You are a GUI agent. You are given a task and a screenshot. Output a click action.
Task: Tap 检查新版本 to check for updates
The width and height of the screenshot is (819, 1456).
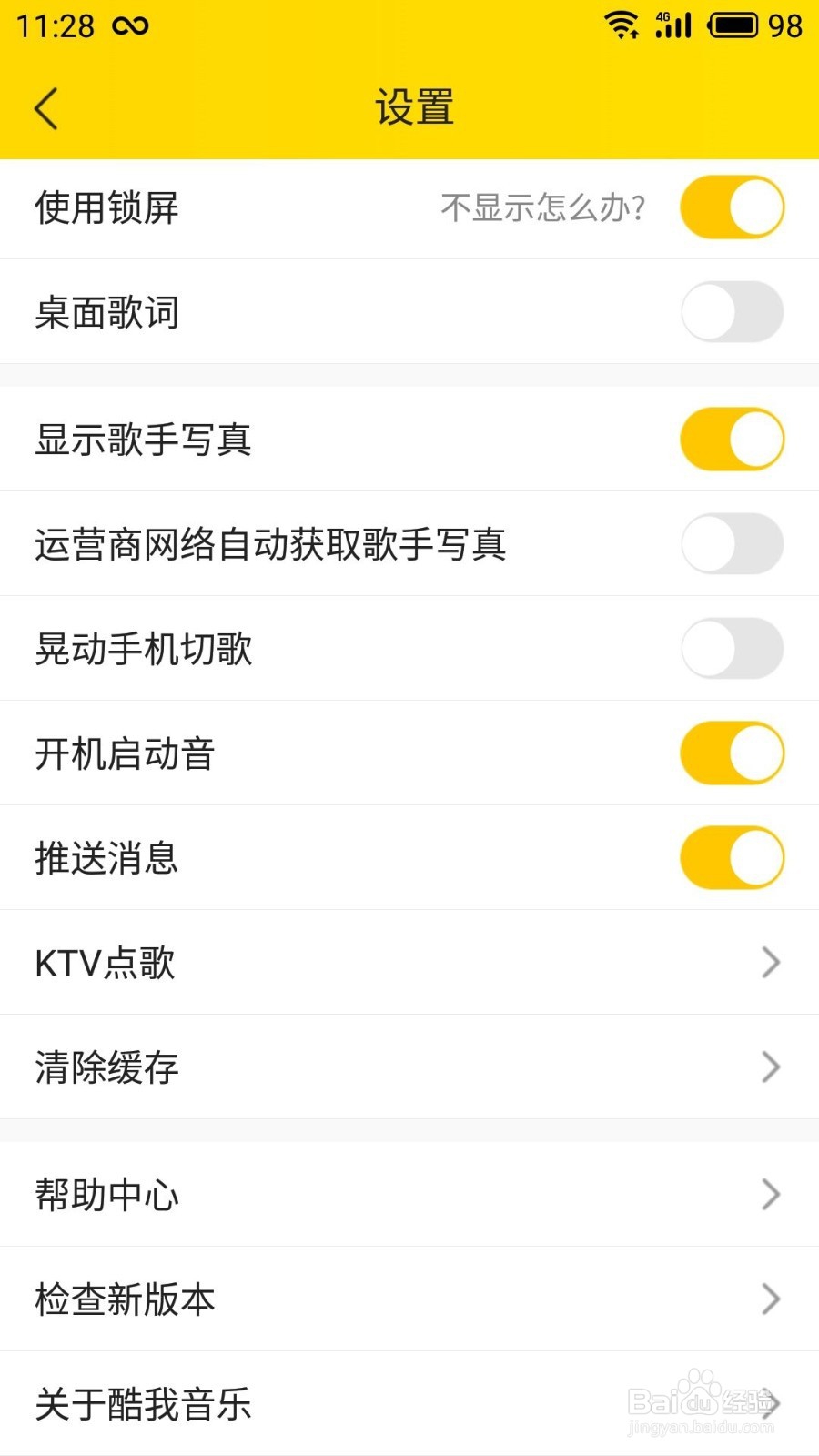tap(409, 1299)
